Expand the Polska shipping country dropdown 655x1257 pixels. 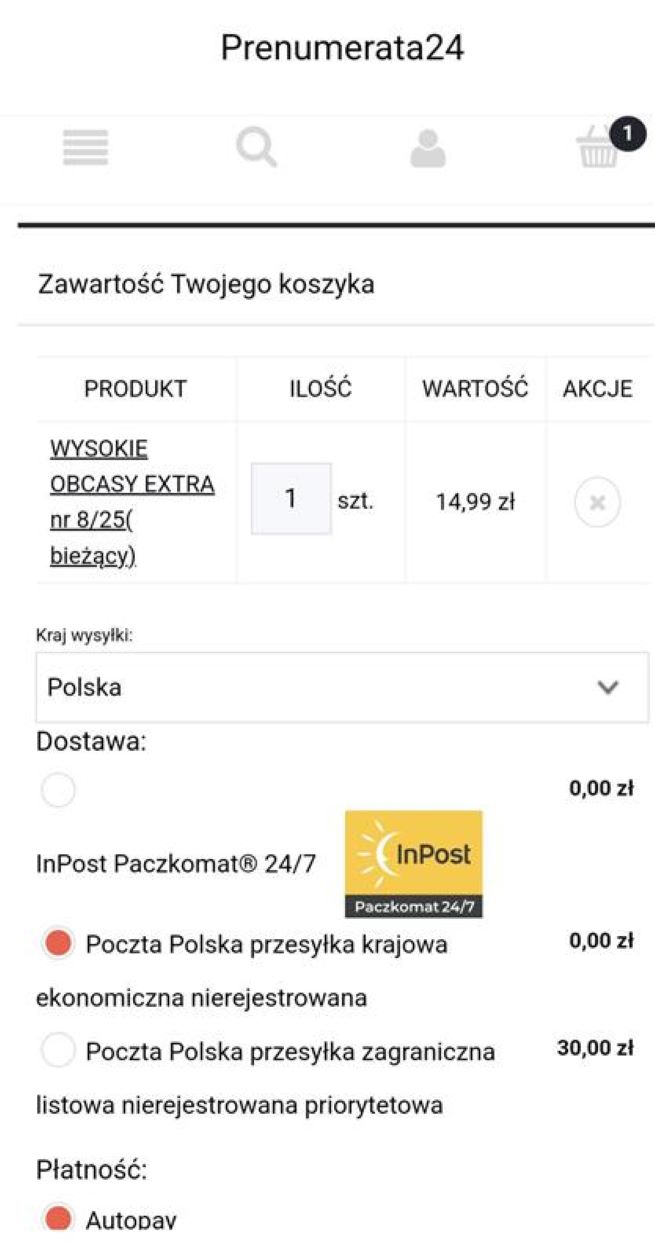click(342, 688)
